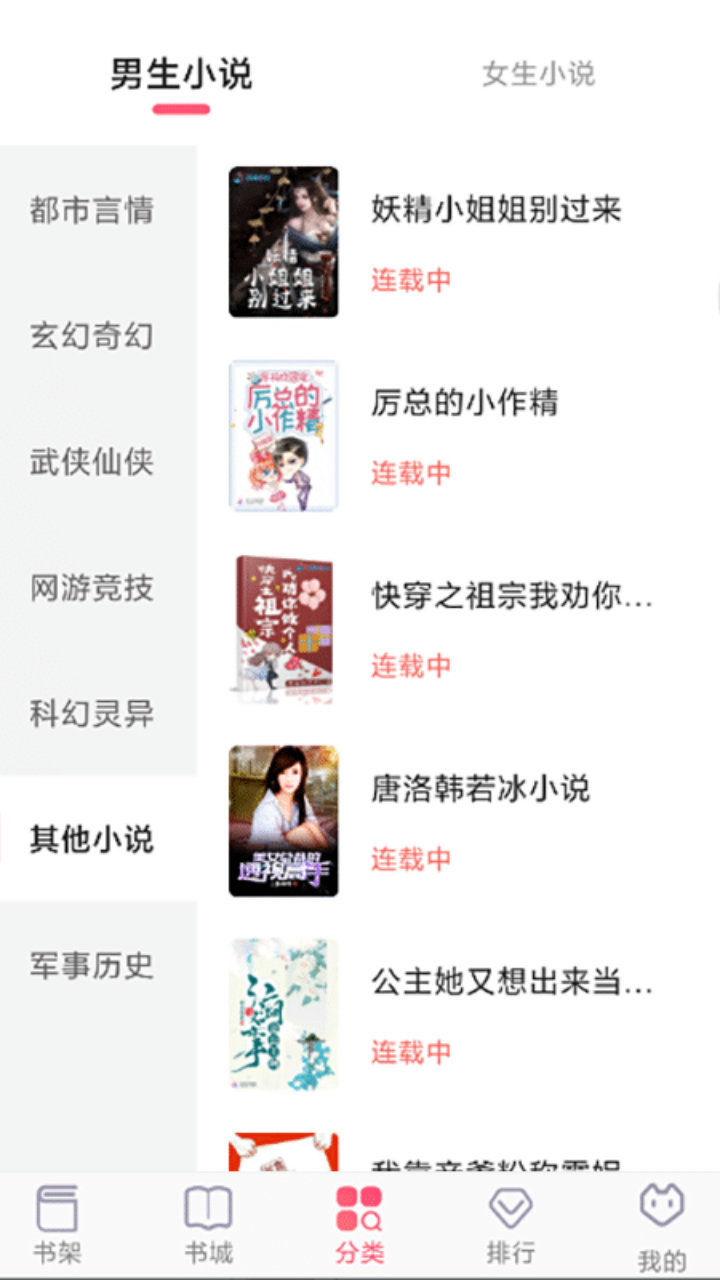Open the novel 妖精小姐姐别过来
This screenshot has height=1280, width=720.
coord(496,209)
